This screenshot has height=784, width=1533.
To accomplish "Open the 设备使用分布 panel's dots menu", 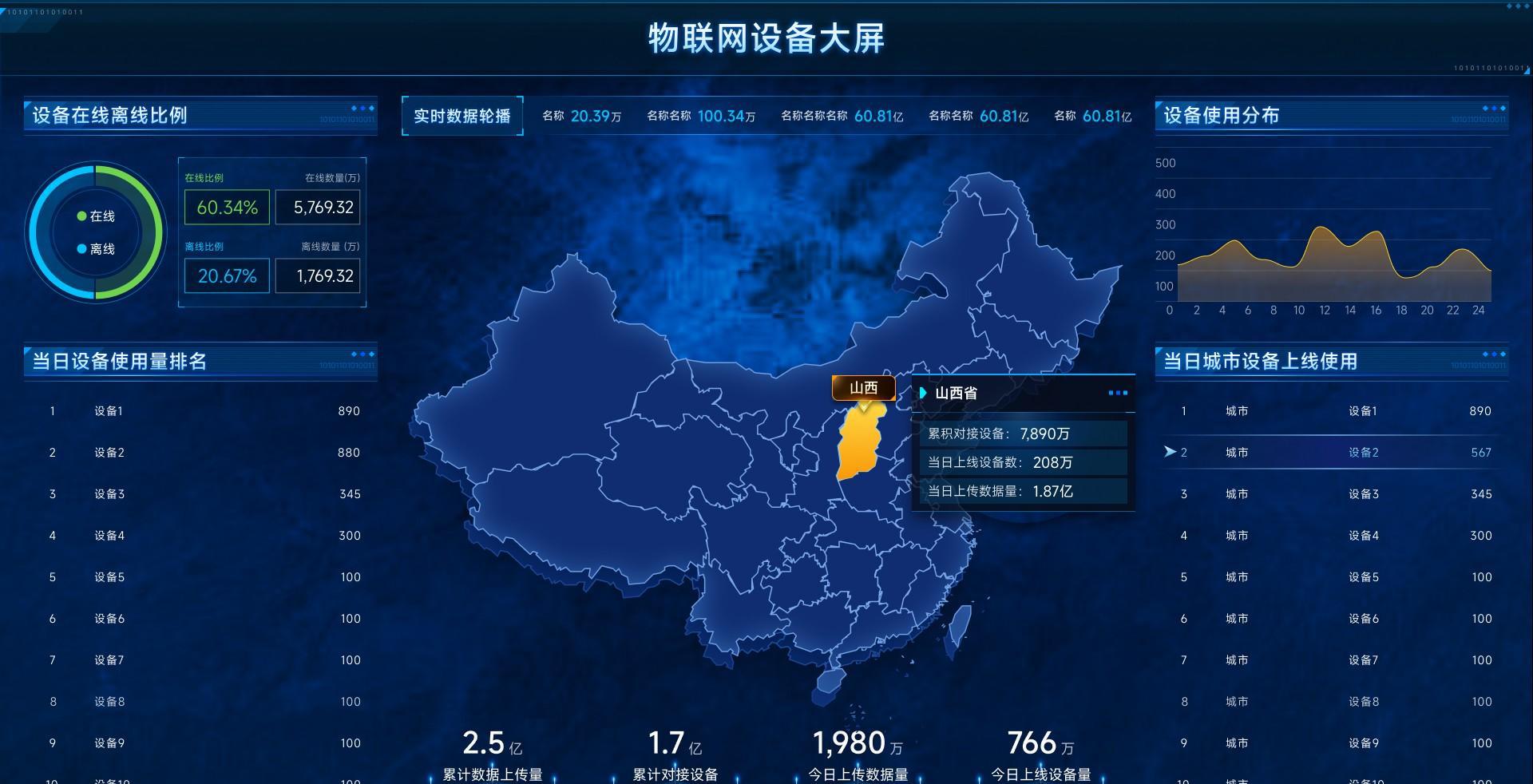I will click(x=1494, y=109).
